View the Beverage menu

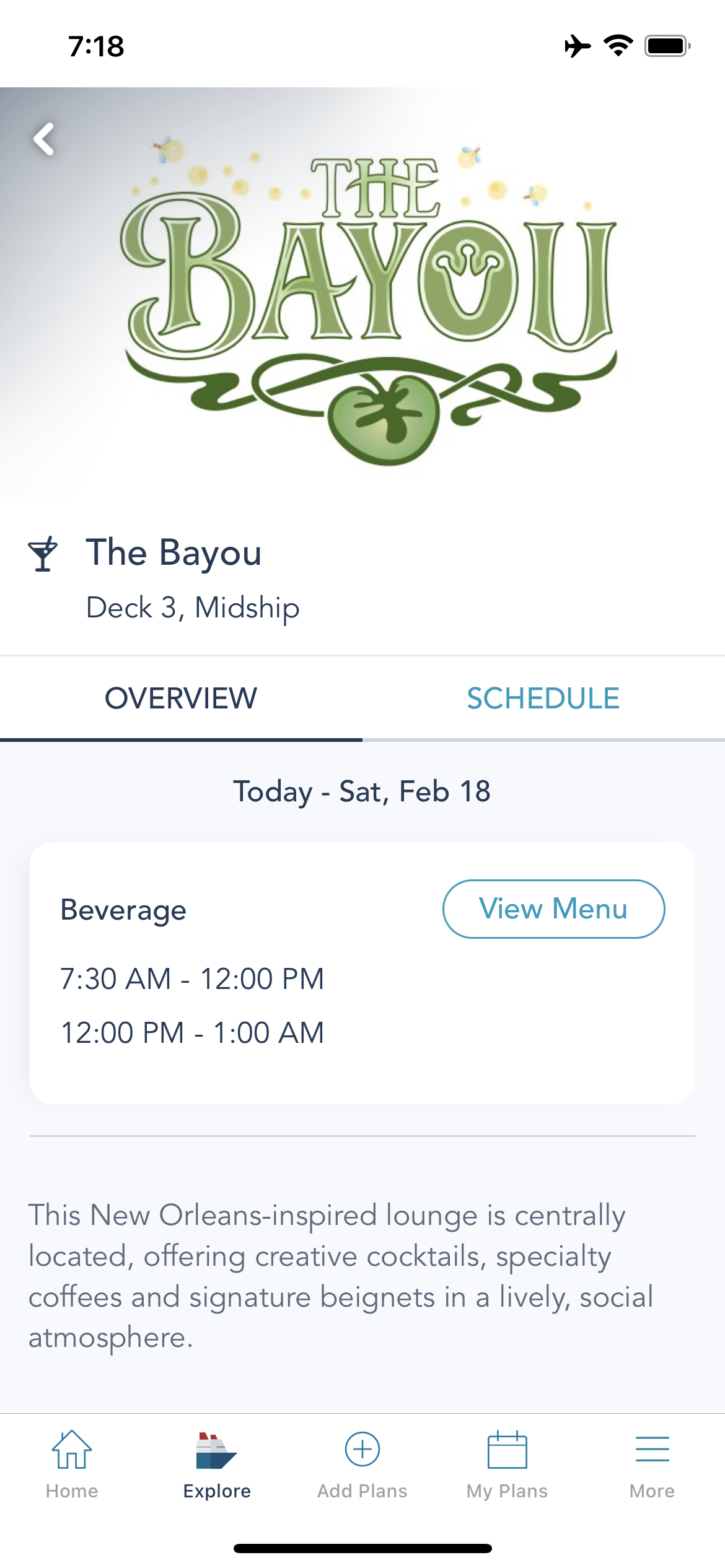point(553,908)
